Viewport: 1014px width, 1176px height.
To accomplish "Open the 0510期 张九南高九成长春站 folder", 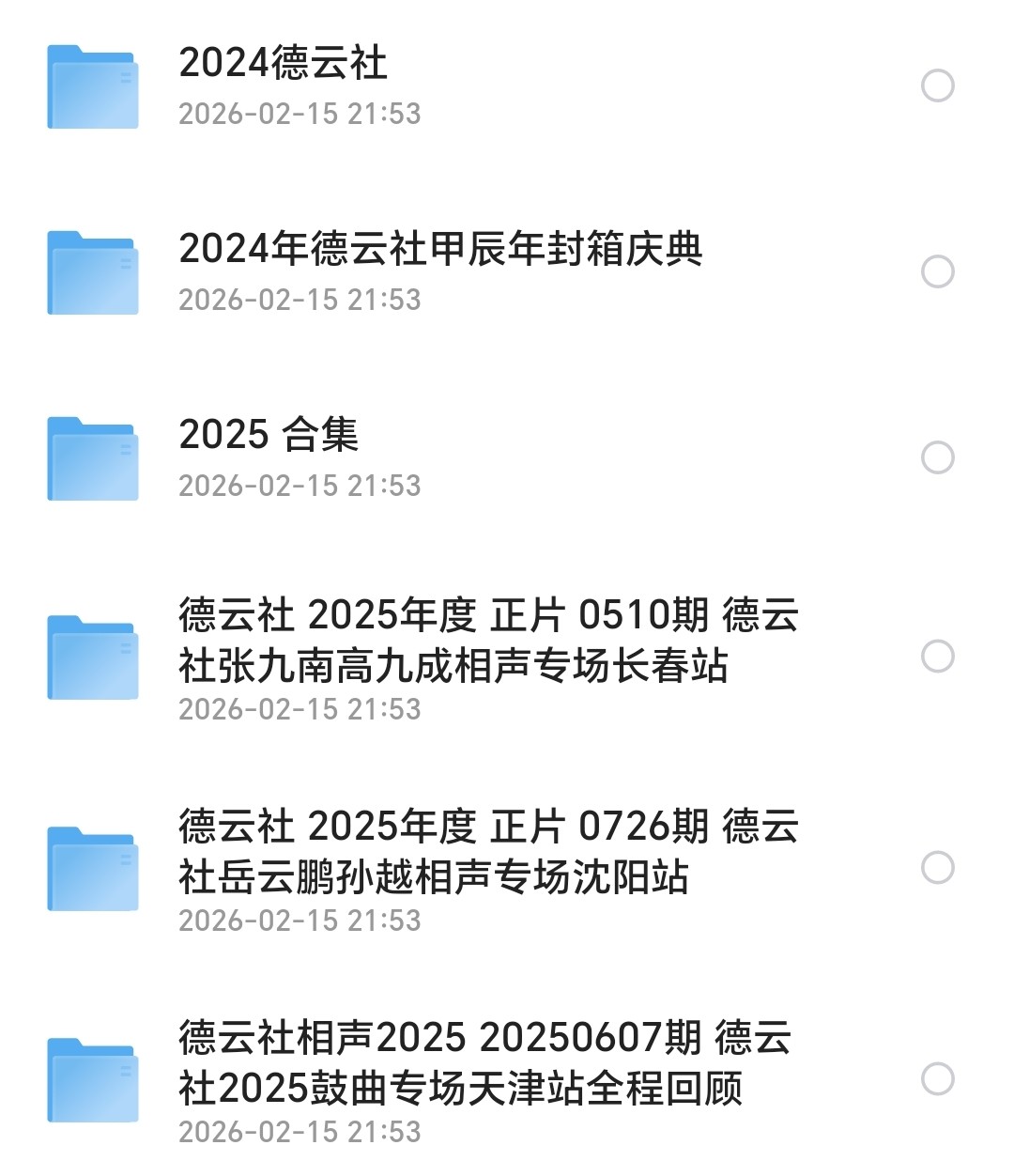I will [x=488, y=642].
